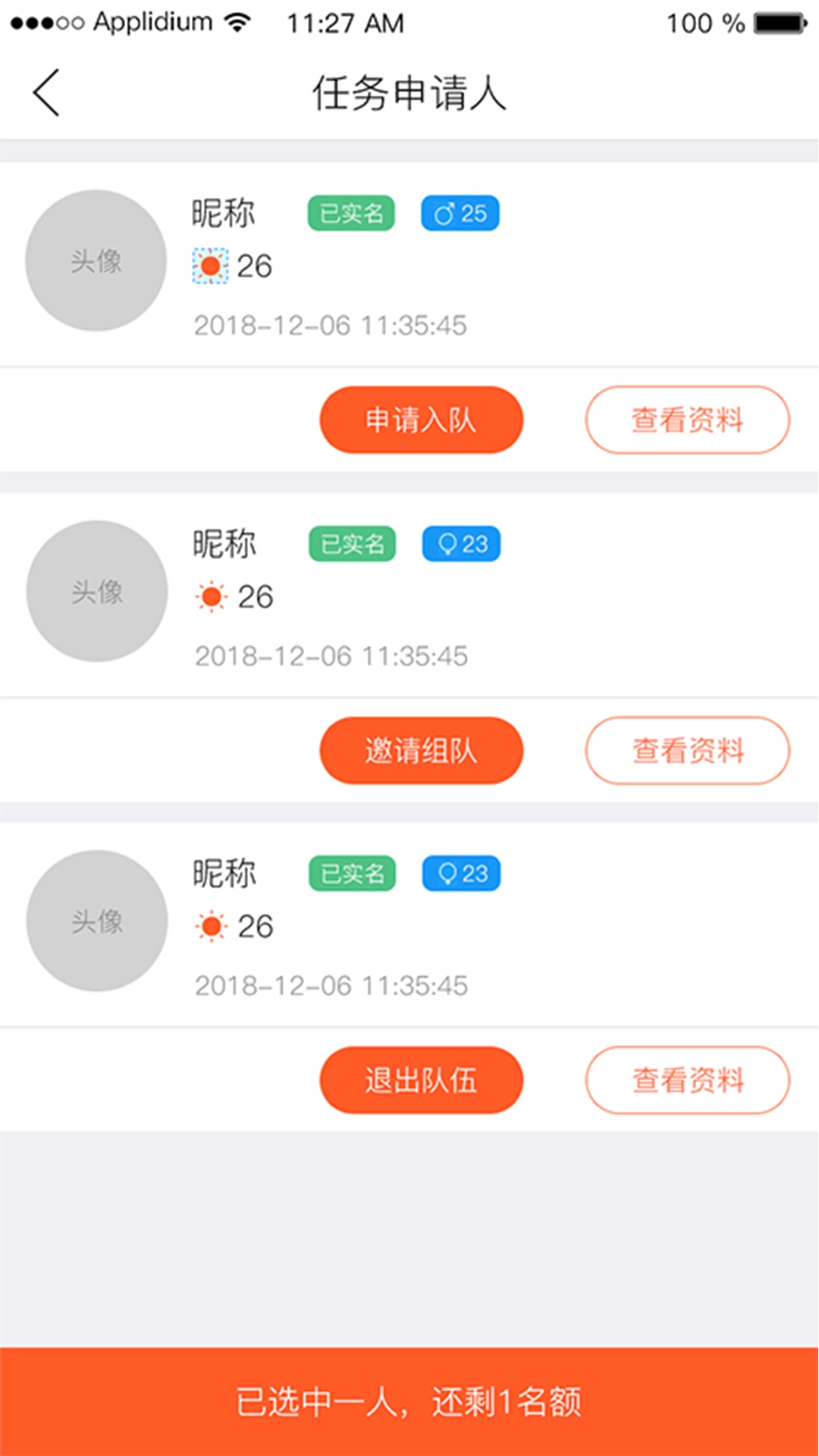Tap the 已实名 badge on the third applicant
Image resolution: width=819 pixels, height=1456 pixels.
tap(351, 873)
